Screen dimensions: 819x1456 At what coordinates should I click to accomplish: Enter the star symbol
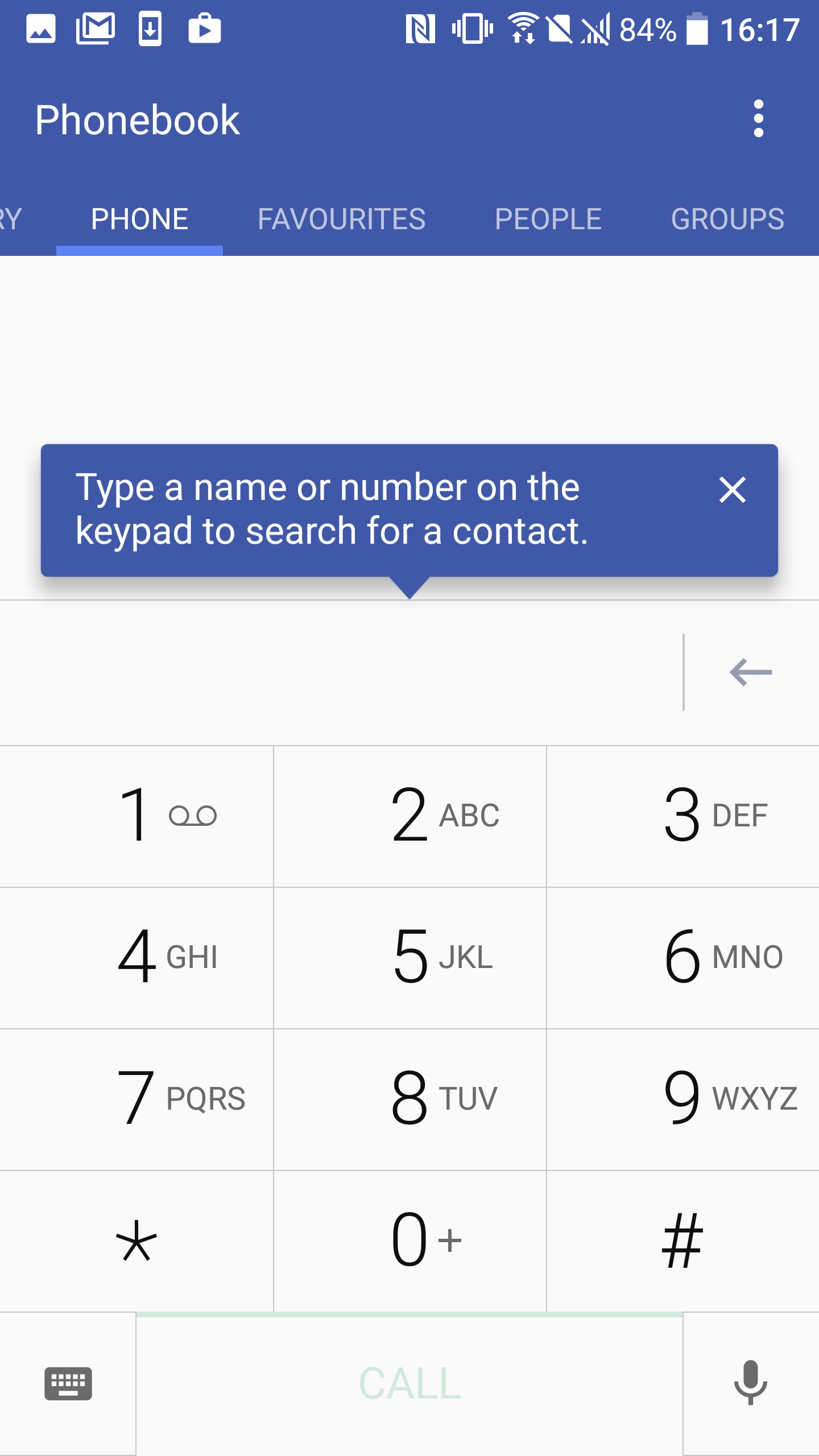(136, 1241)
